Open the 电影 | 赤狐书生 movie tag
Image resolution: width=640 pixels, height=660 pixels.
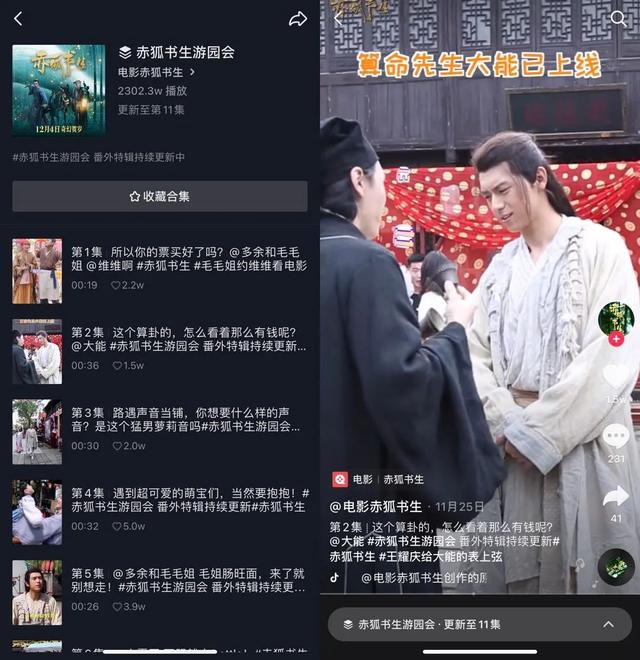378,480
